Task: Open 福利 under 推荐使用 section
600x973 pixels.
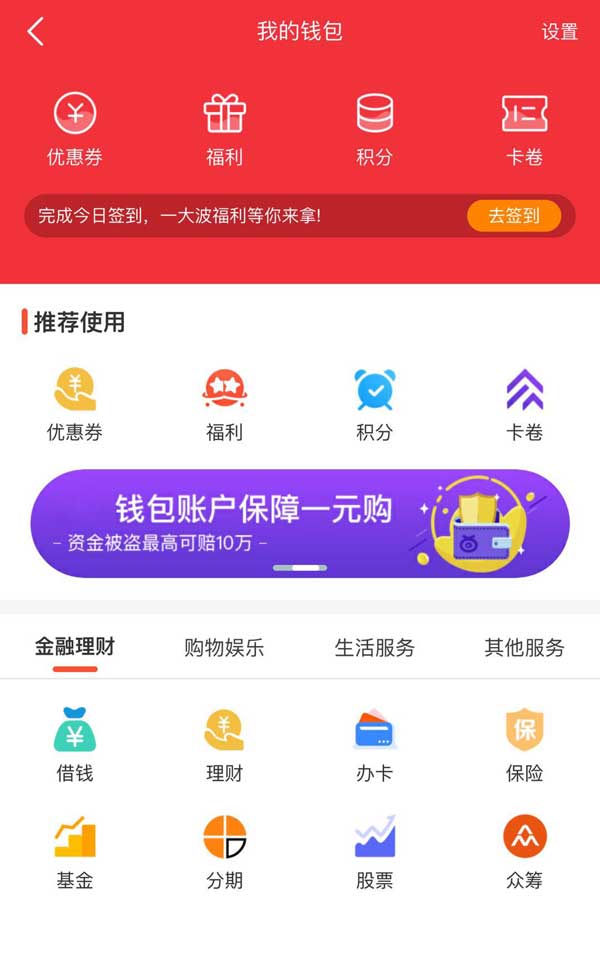Action: pyautogui.click(x=224, y=403)
